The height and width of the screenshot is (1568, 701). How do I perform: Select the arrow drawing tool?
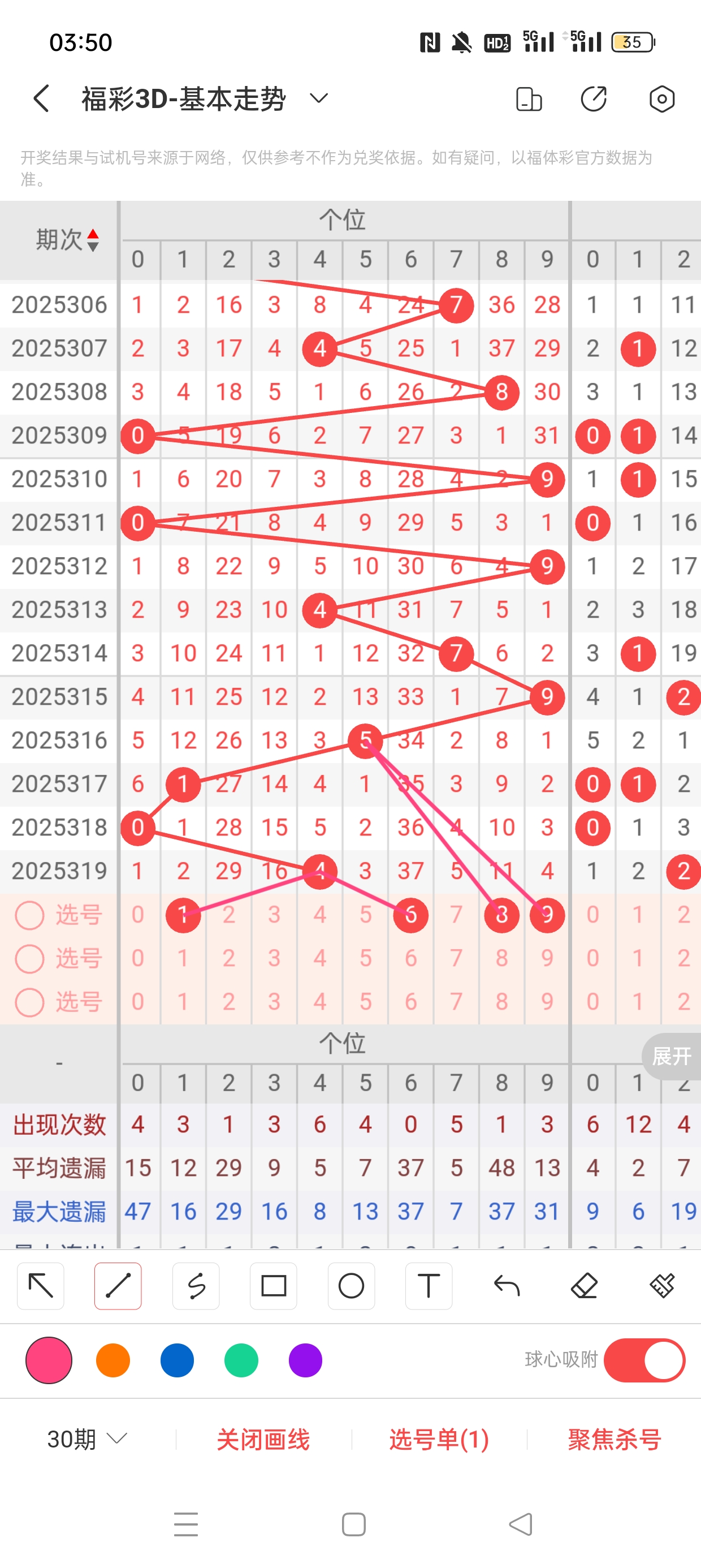click(41, 1286)
